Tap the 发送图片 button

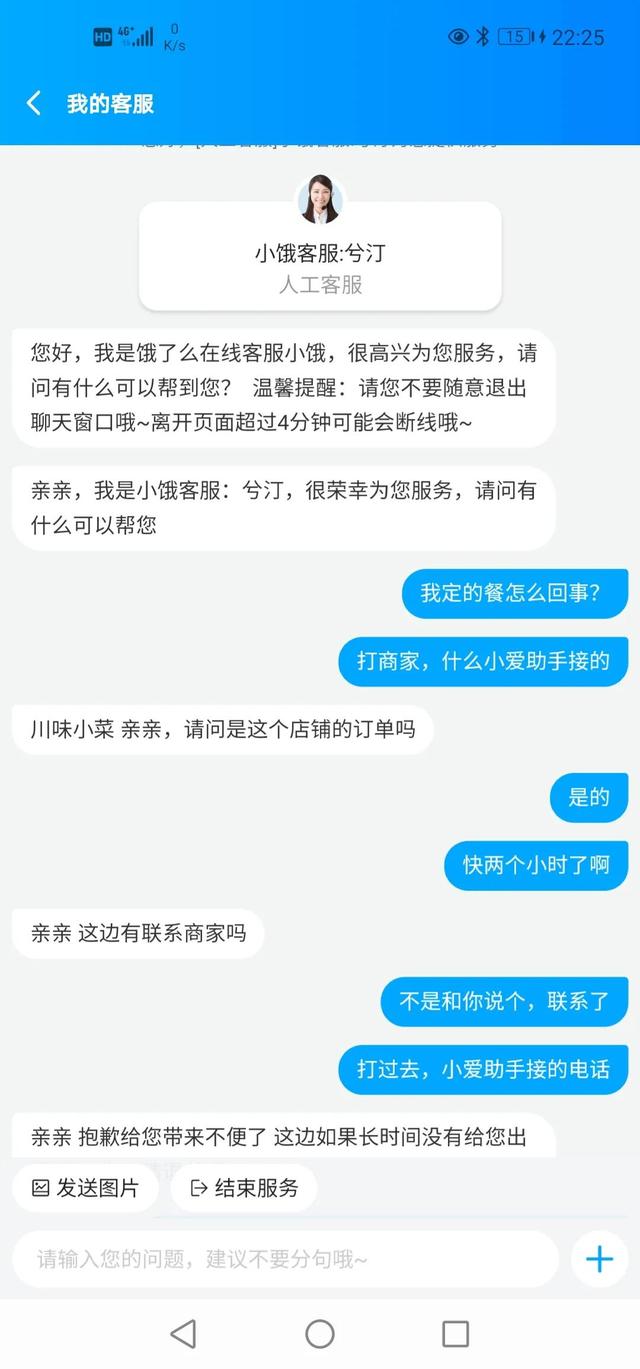pos(86,1188)
